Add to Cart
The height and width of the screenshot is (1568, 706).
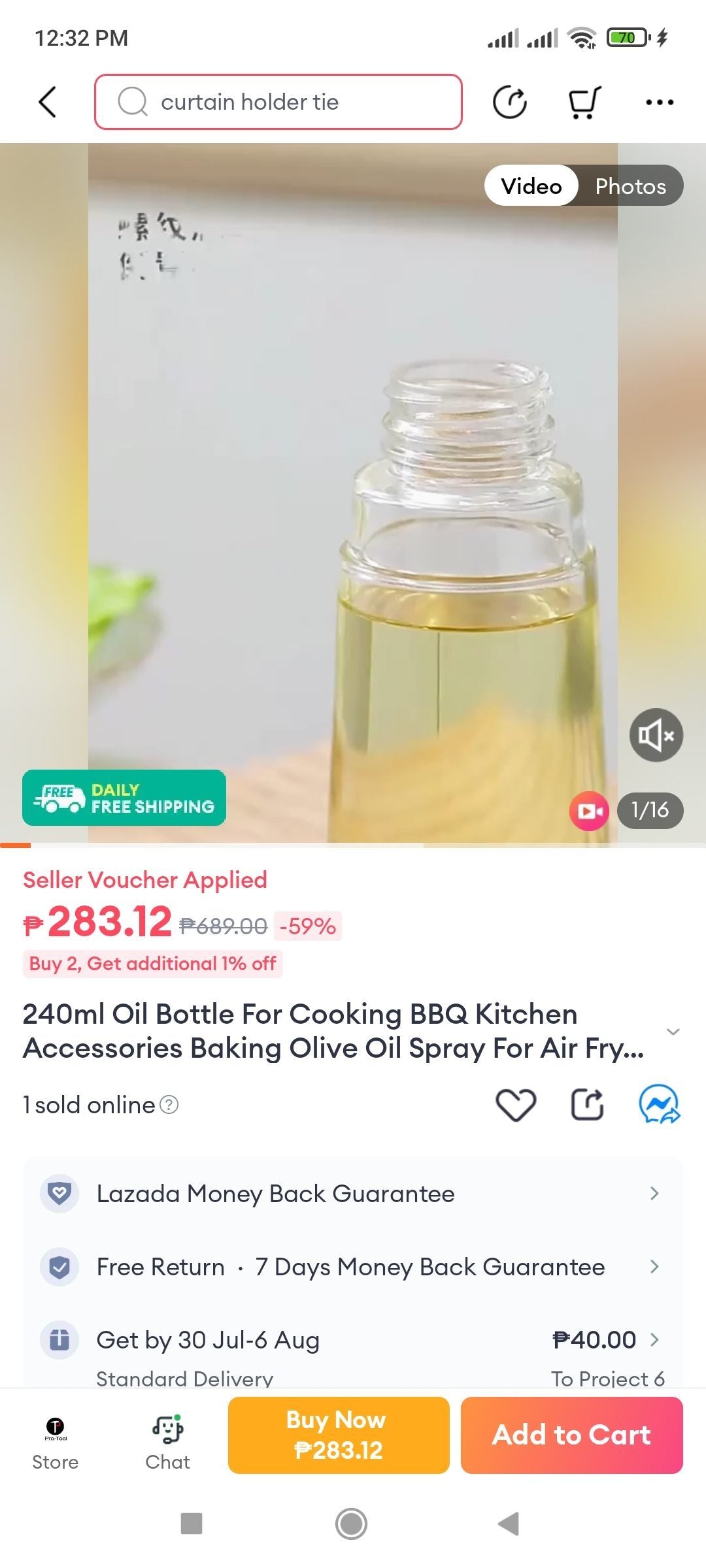(x=571, y=1435)
